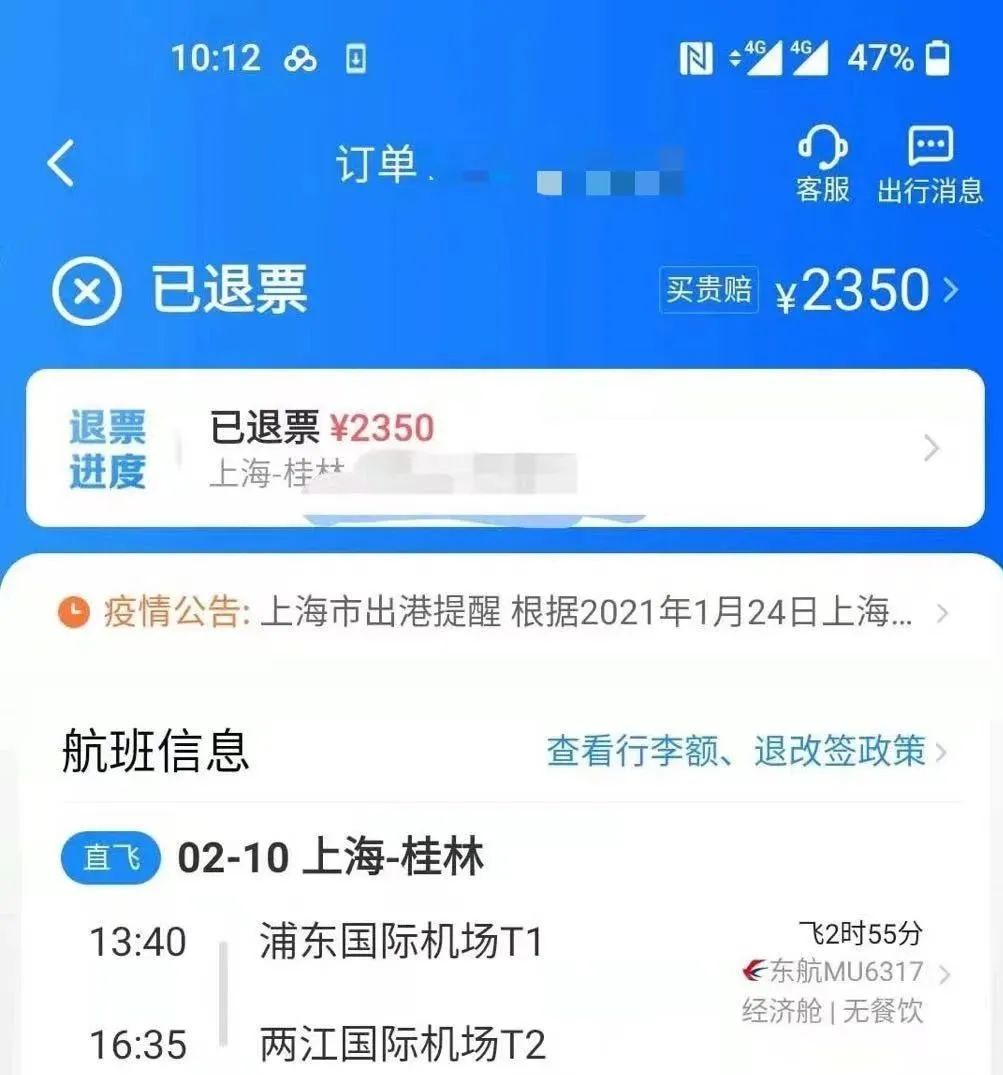This screenshot has width=1003, height=1075.
Task: Contact customer service via 客服
Action: coord(822,166)
